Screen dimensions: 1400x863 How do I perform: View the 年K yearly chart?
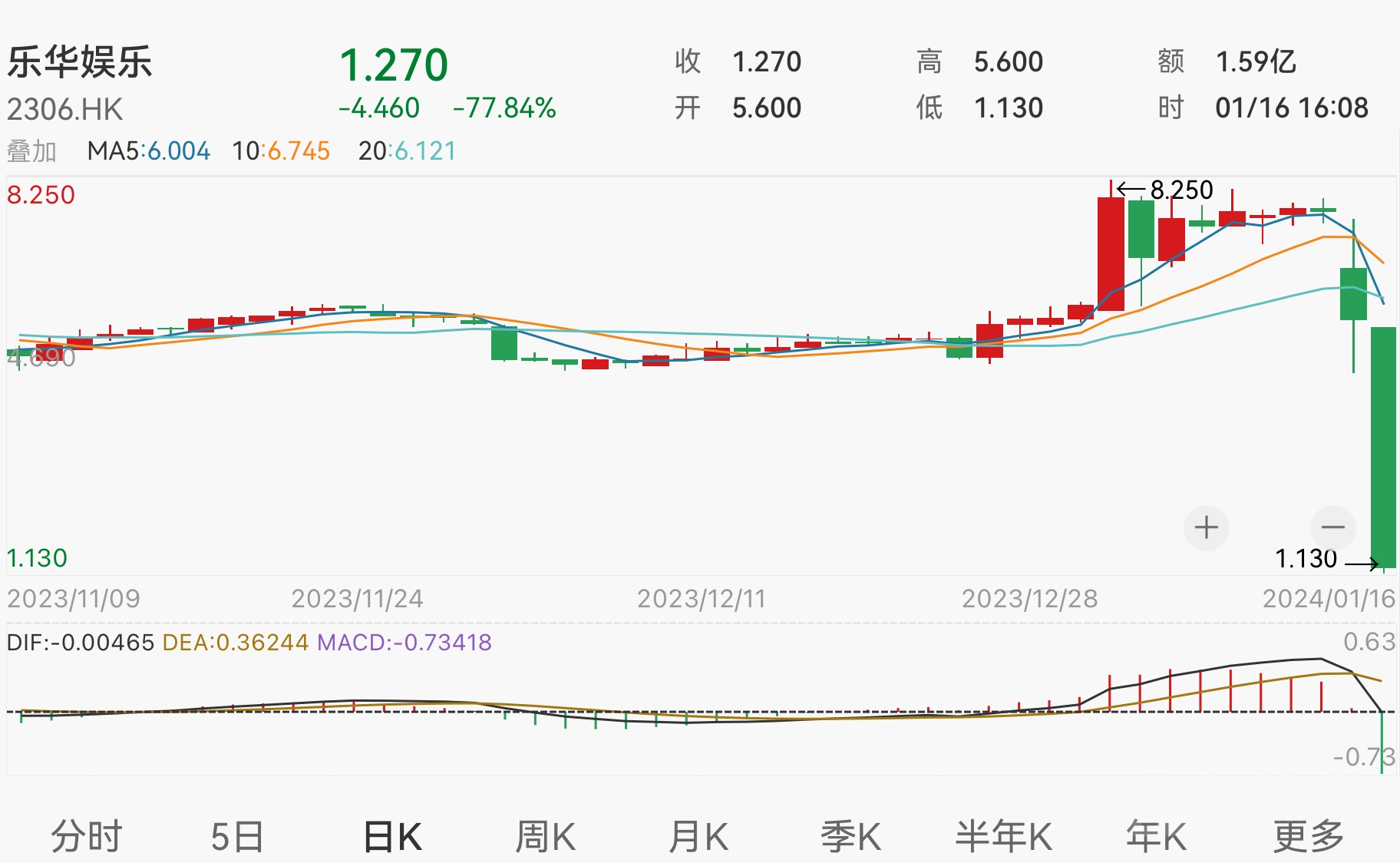click(x=1156, y=835)
